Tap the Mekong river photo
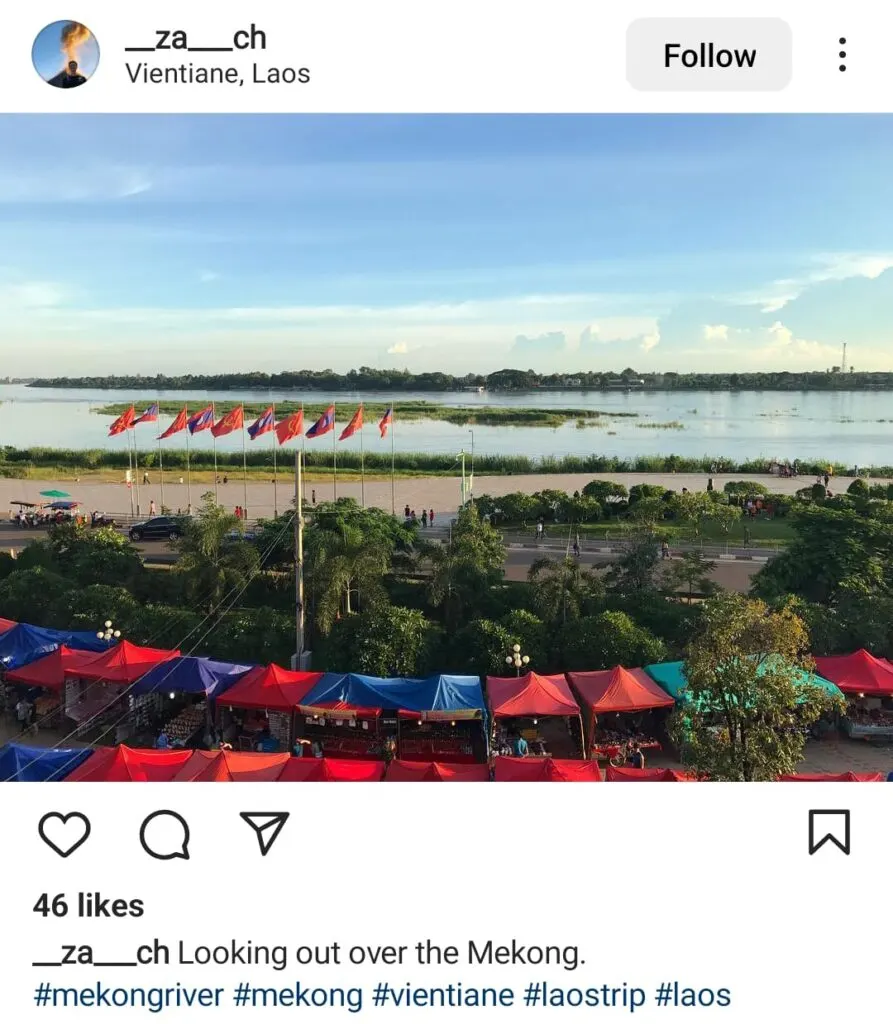This screenshot has height=1024, width=893. point(446,447)
